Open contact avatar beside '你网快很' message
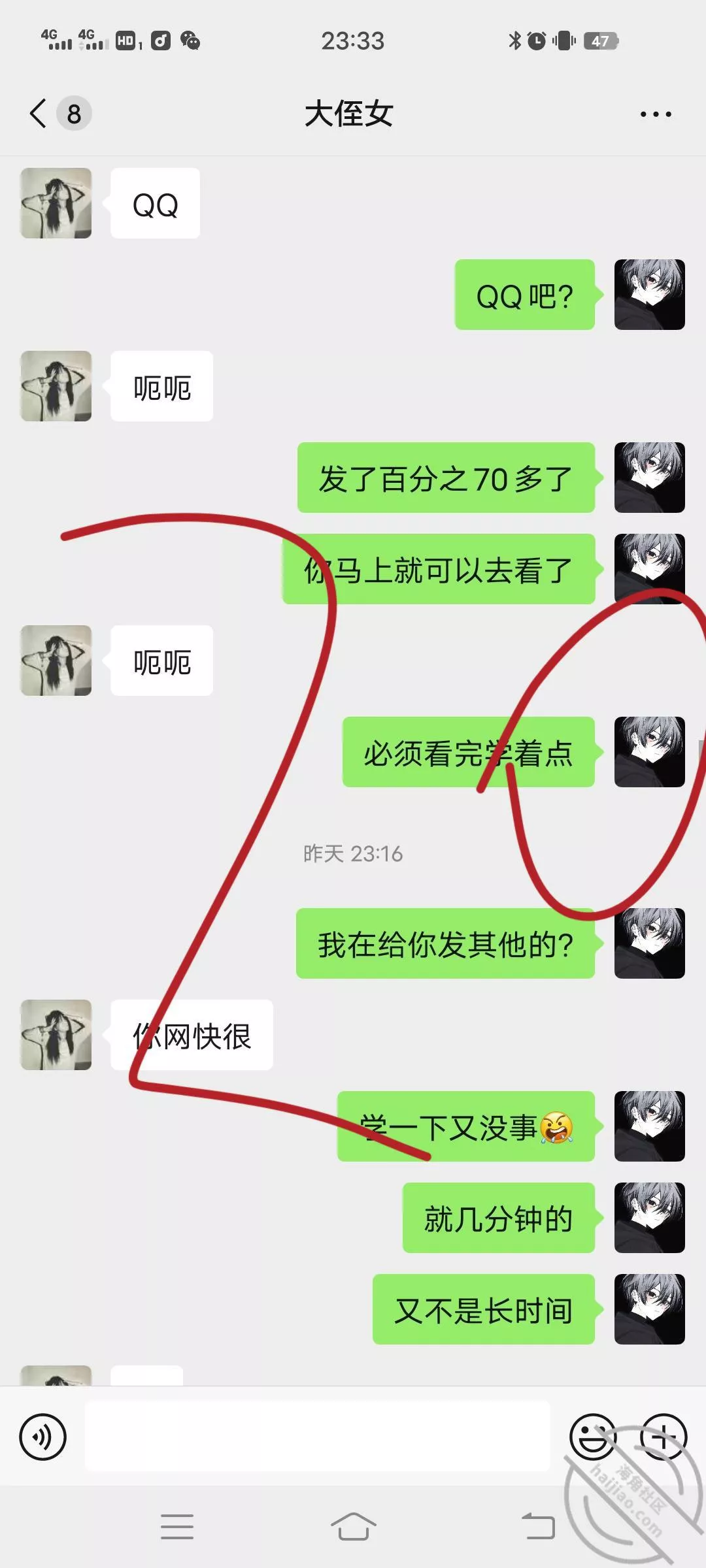The image size is (706, 1568). coord(56,1035)
